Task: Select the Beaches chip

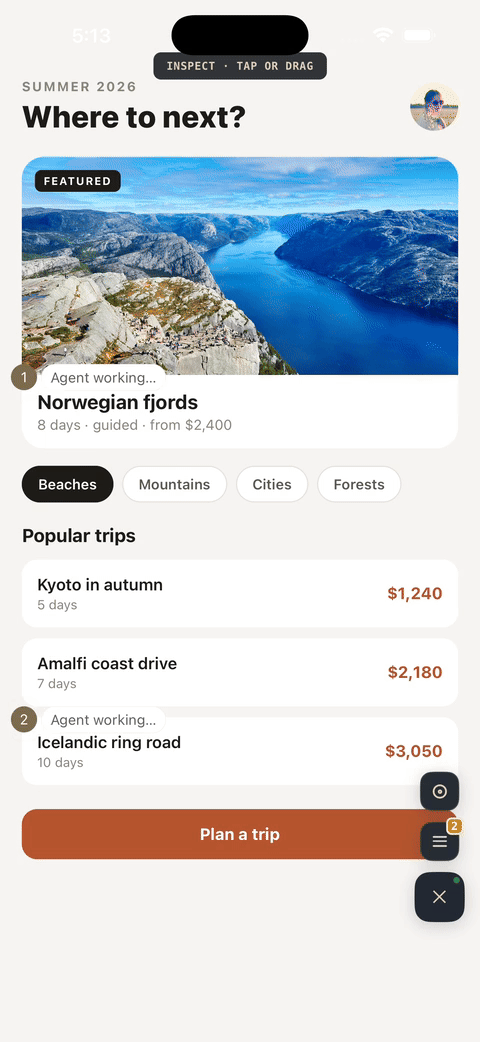Action: [x=68, y=484]
